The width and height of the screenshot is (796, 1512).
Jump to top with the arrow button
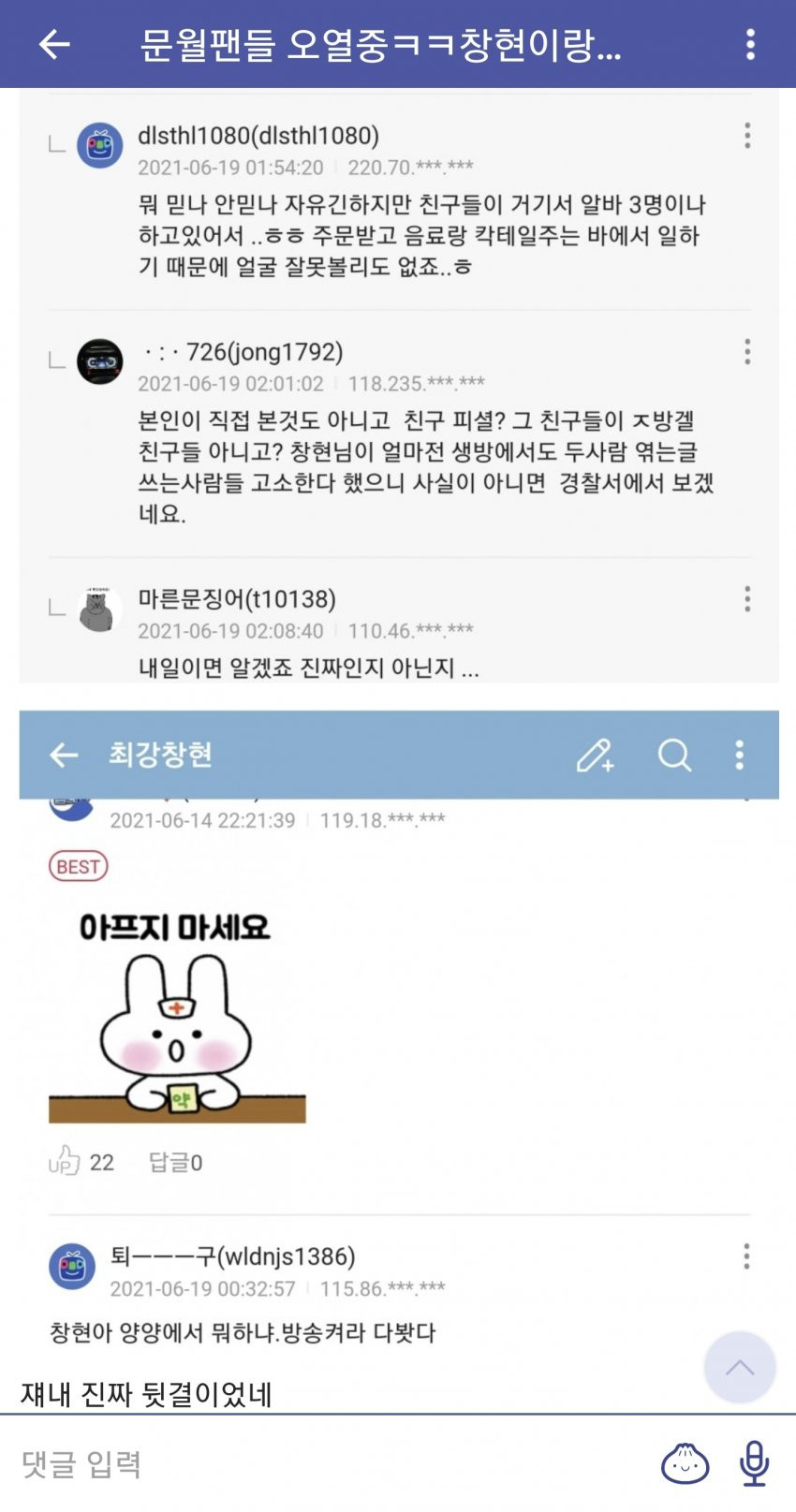[x=740, y=1368]
